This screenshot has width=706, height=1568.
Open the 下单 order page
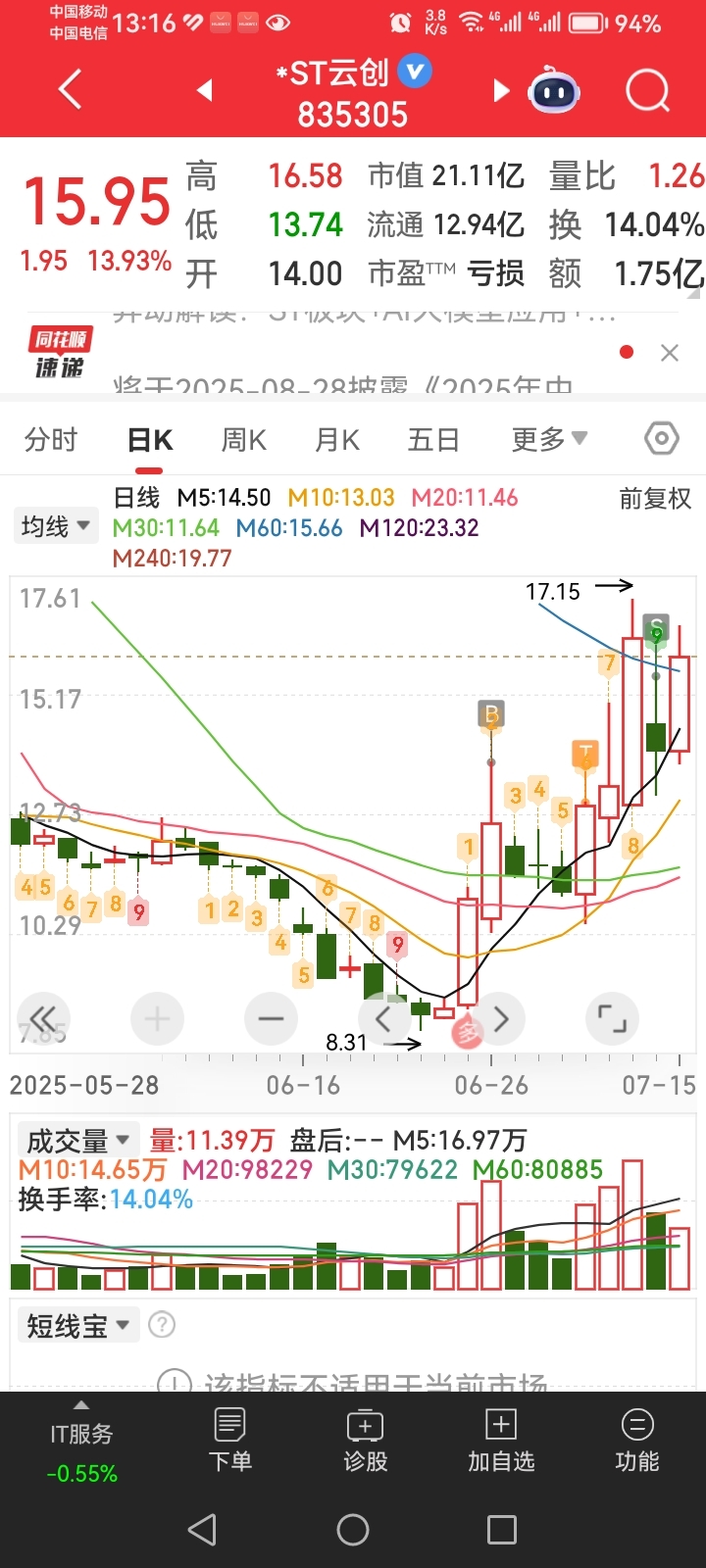click(x=230, y=1440)
